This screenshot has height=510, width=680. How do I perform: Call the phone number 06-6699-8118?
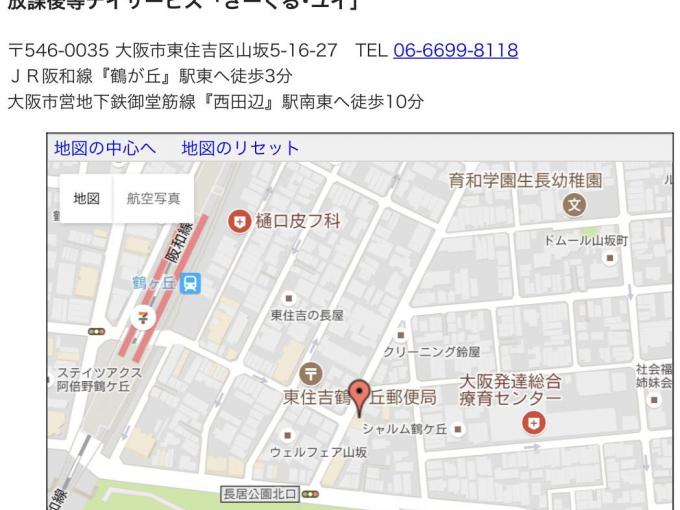point(455,49)
